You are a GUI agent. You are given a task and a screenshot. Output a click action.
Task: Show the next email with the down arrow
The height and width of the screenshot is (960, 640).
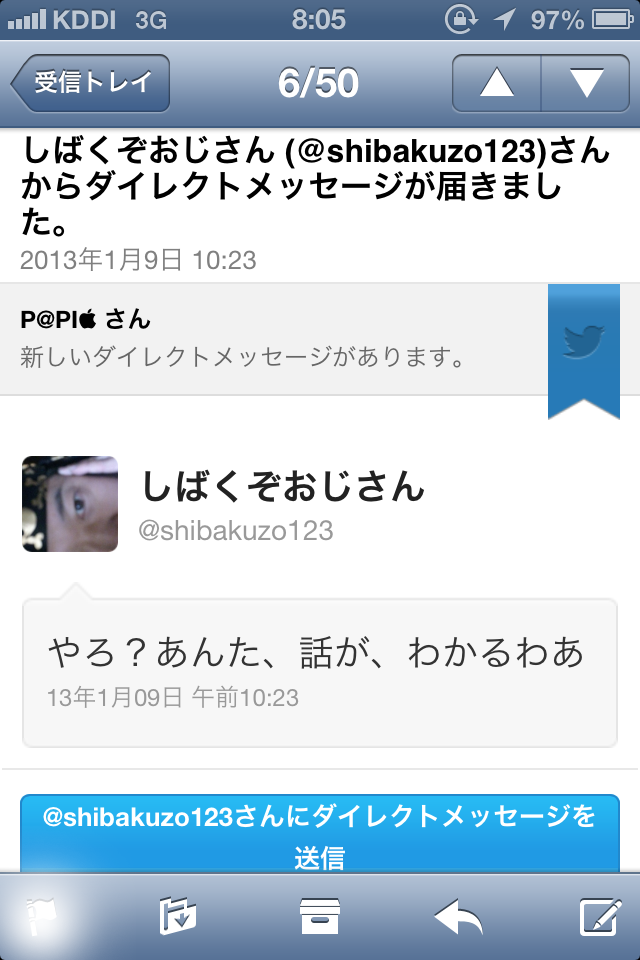pos(586,83)
